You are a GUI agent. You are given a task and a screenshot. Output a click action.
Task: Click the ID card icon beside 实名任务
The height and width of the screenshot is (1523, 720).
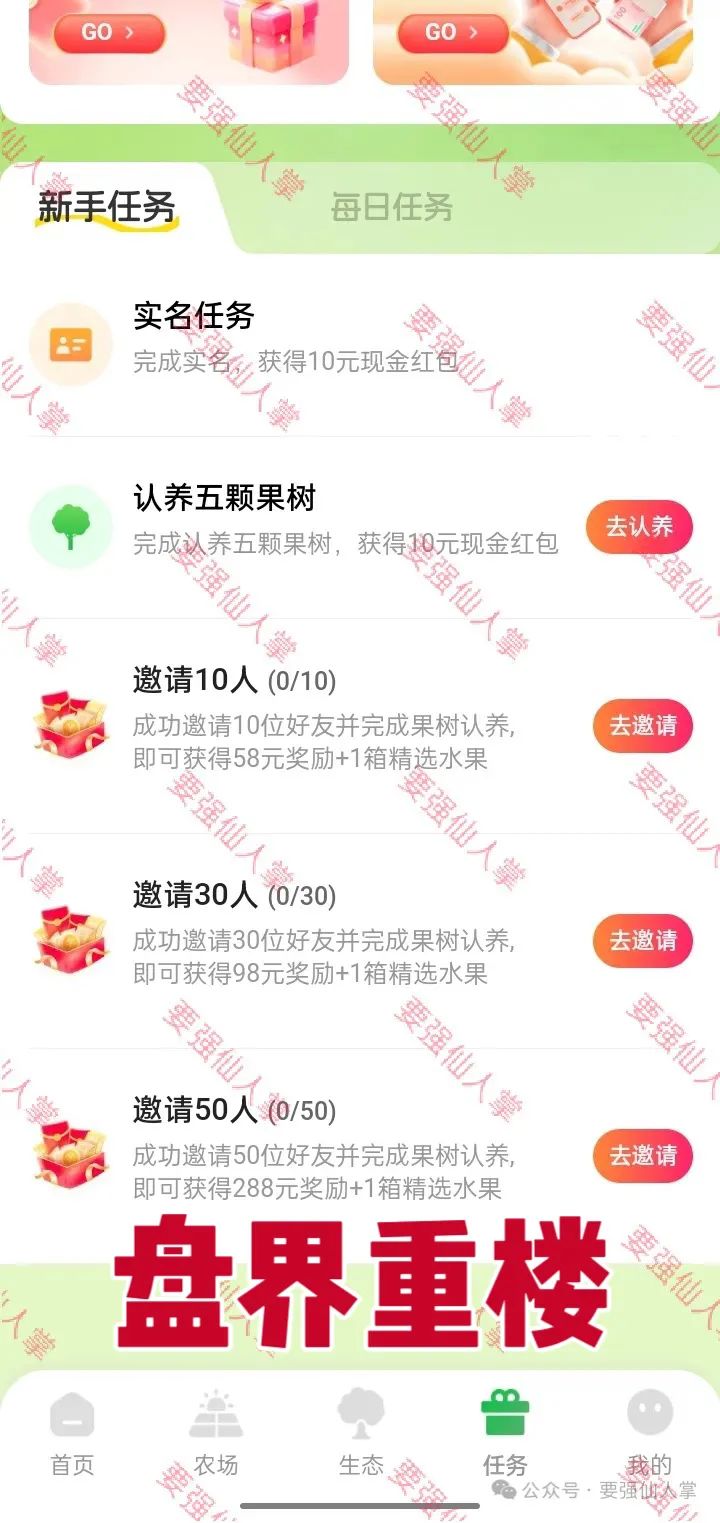click(70, 344)
